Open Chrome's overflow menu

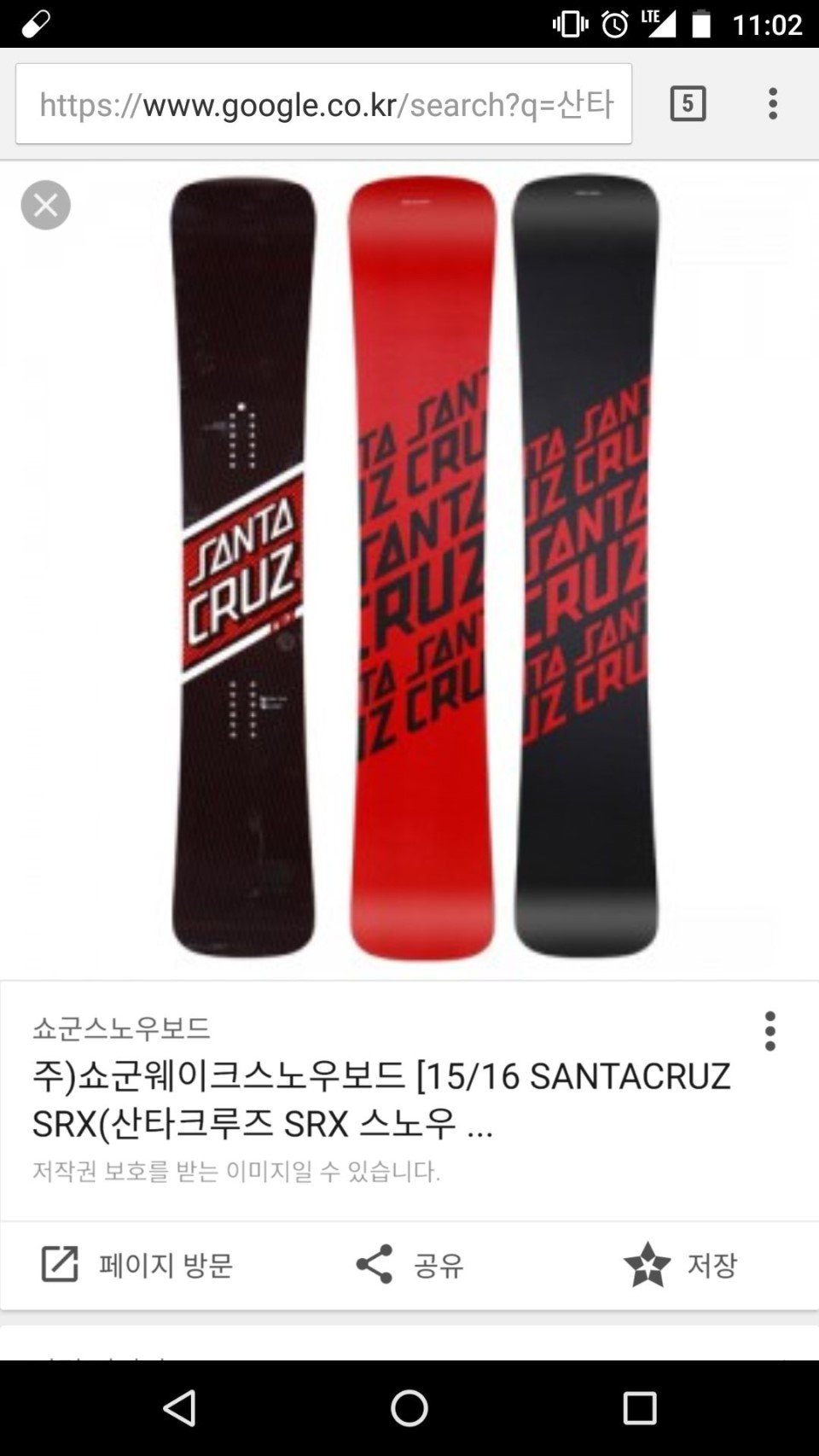(773, 104)
